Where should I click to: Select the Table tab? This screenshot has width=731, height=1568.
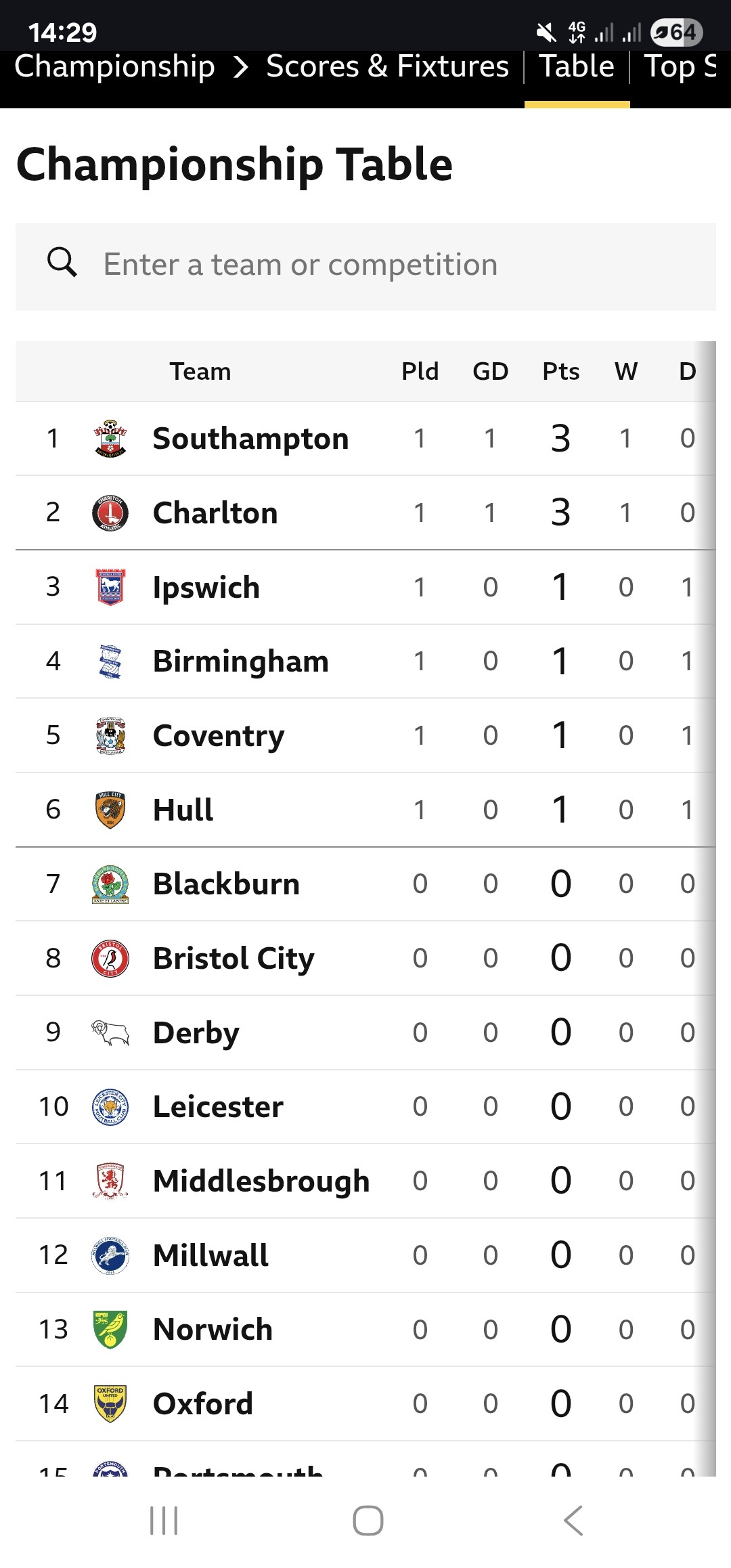click(577, 66)
